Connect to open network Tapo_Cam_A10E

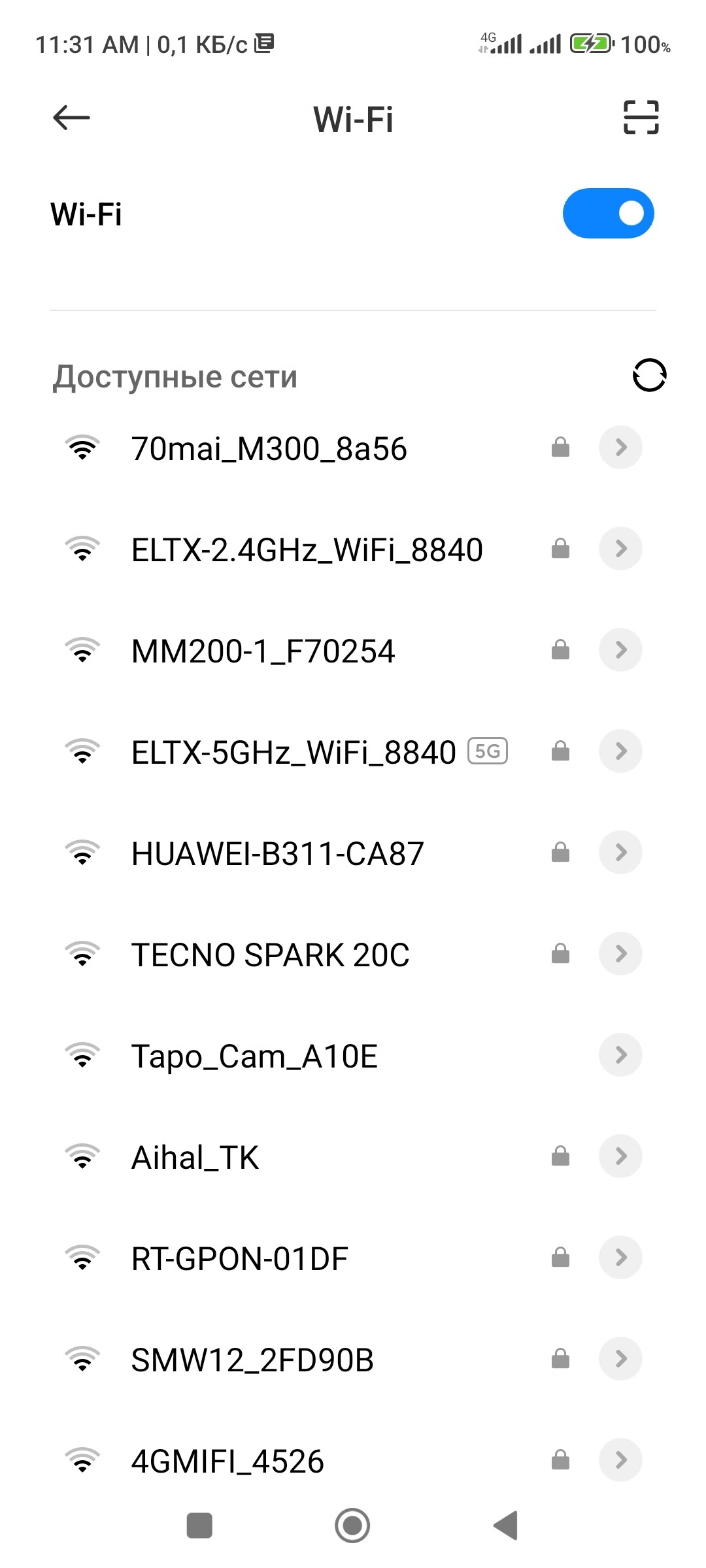click(254, 1056)
